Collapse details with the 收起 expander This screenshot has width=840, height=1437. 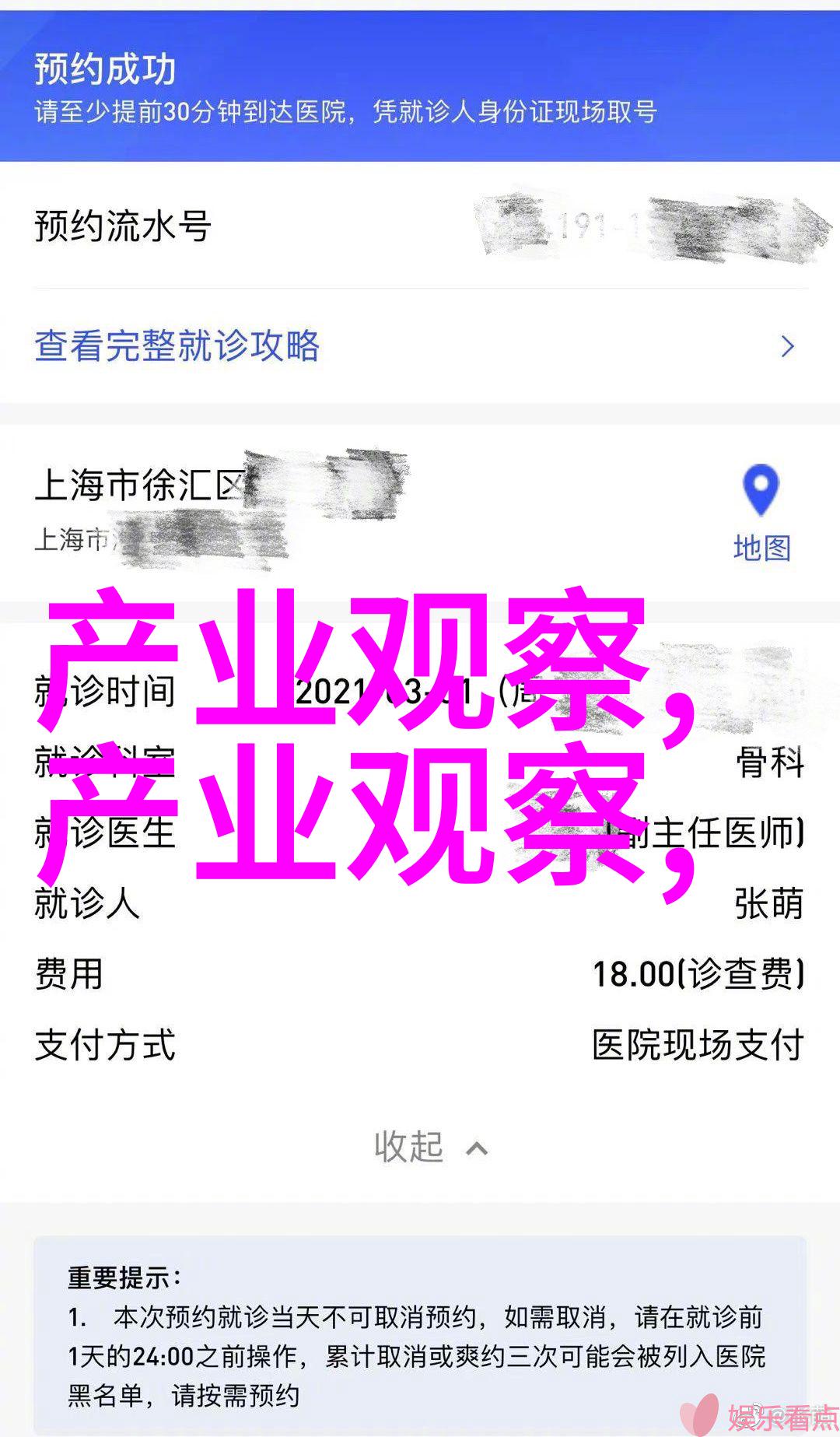pyautogui.click(x=430, y=1148)
